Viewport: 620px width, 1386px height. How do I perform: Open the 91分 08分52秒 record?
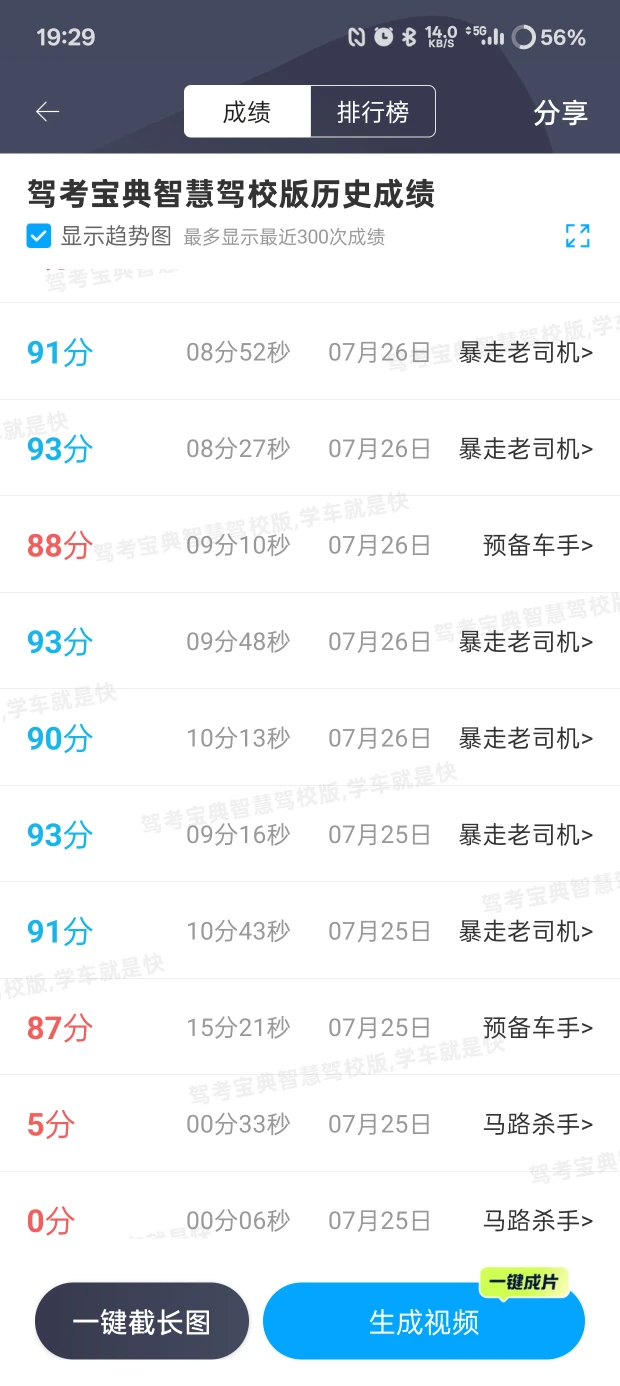click(310, 352)
